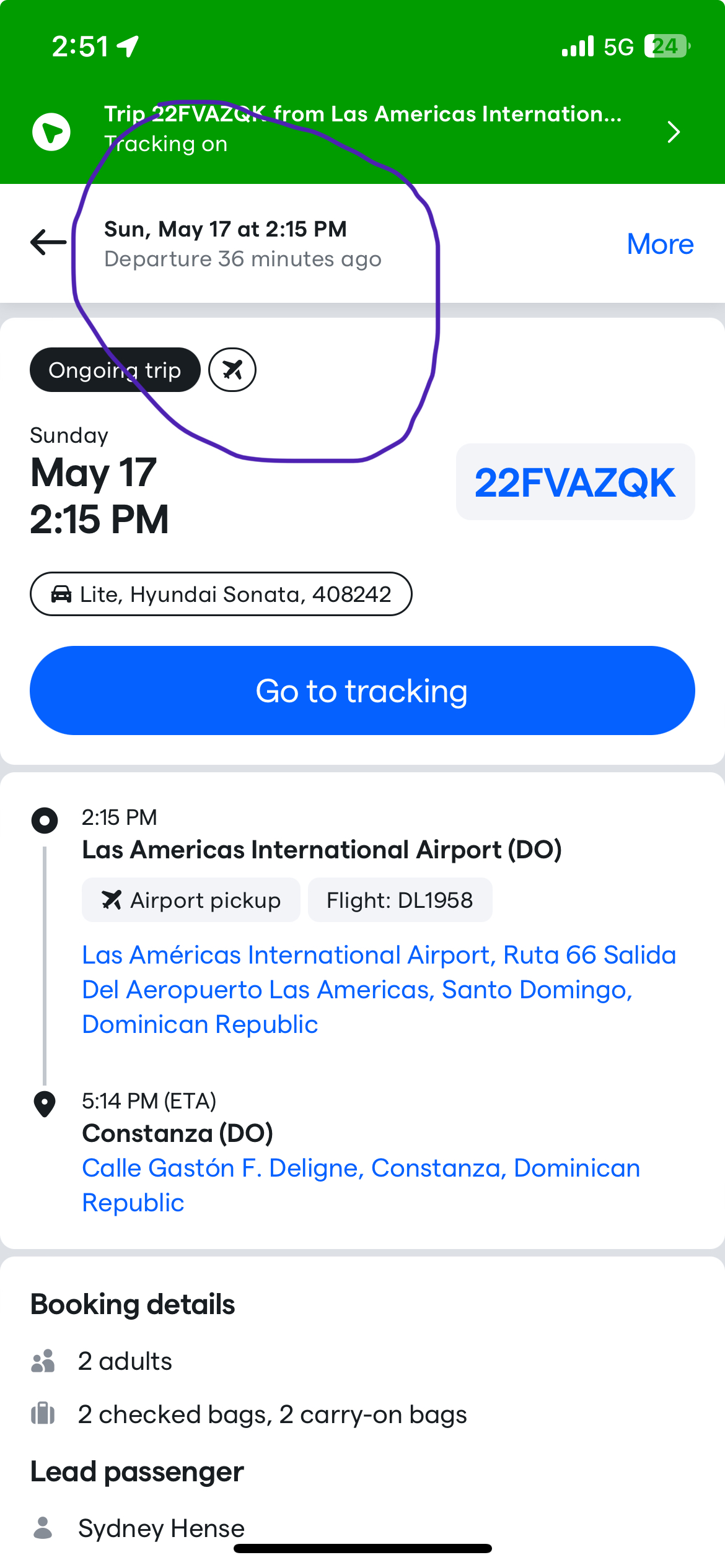
Task: Open Las Américas International Airport address link
Action: pyautogui.click(x=379, y=990)
